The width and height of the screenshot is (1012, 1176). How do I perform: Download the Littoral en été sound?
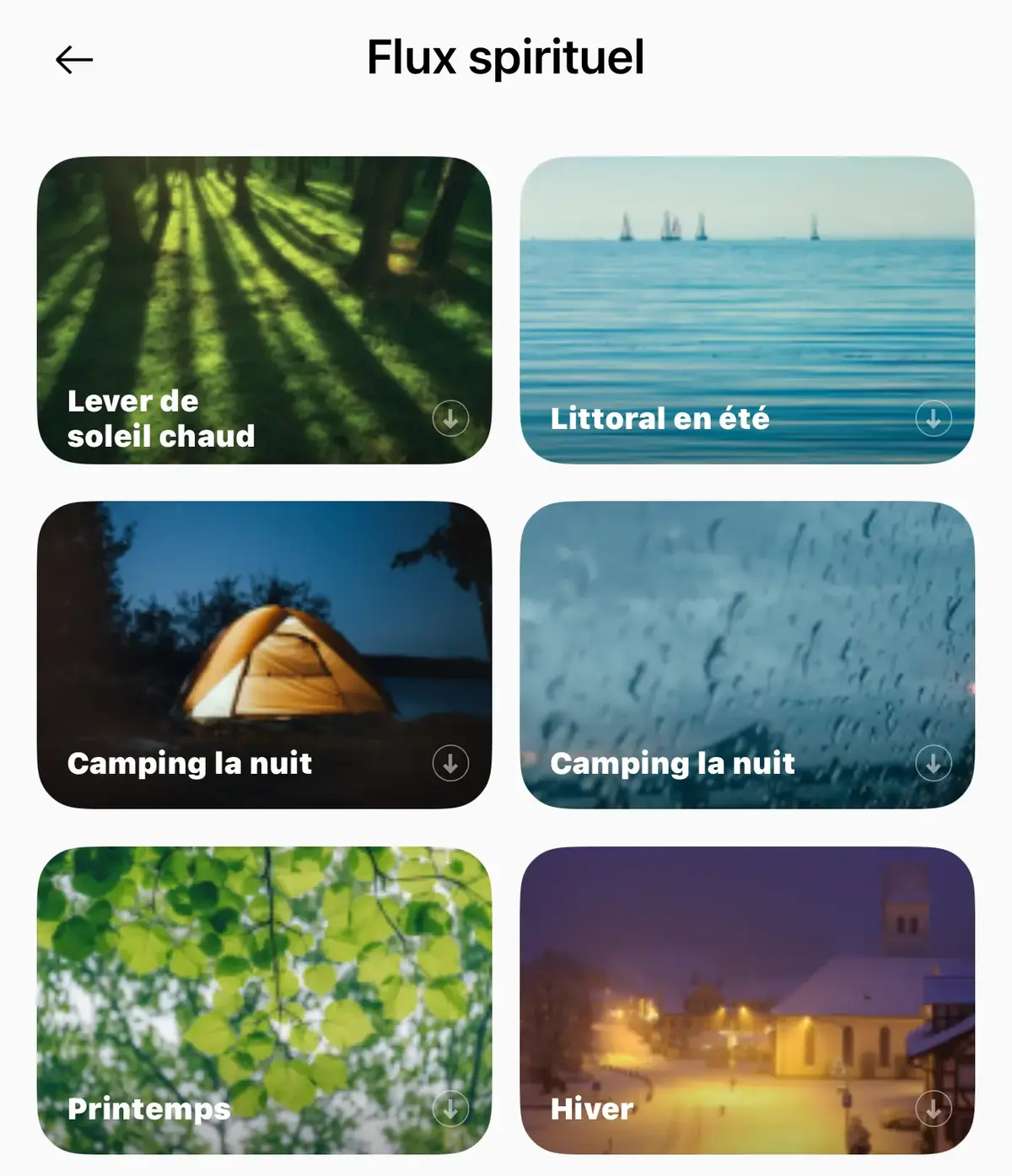934,418
